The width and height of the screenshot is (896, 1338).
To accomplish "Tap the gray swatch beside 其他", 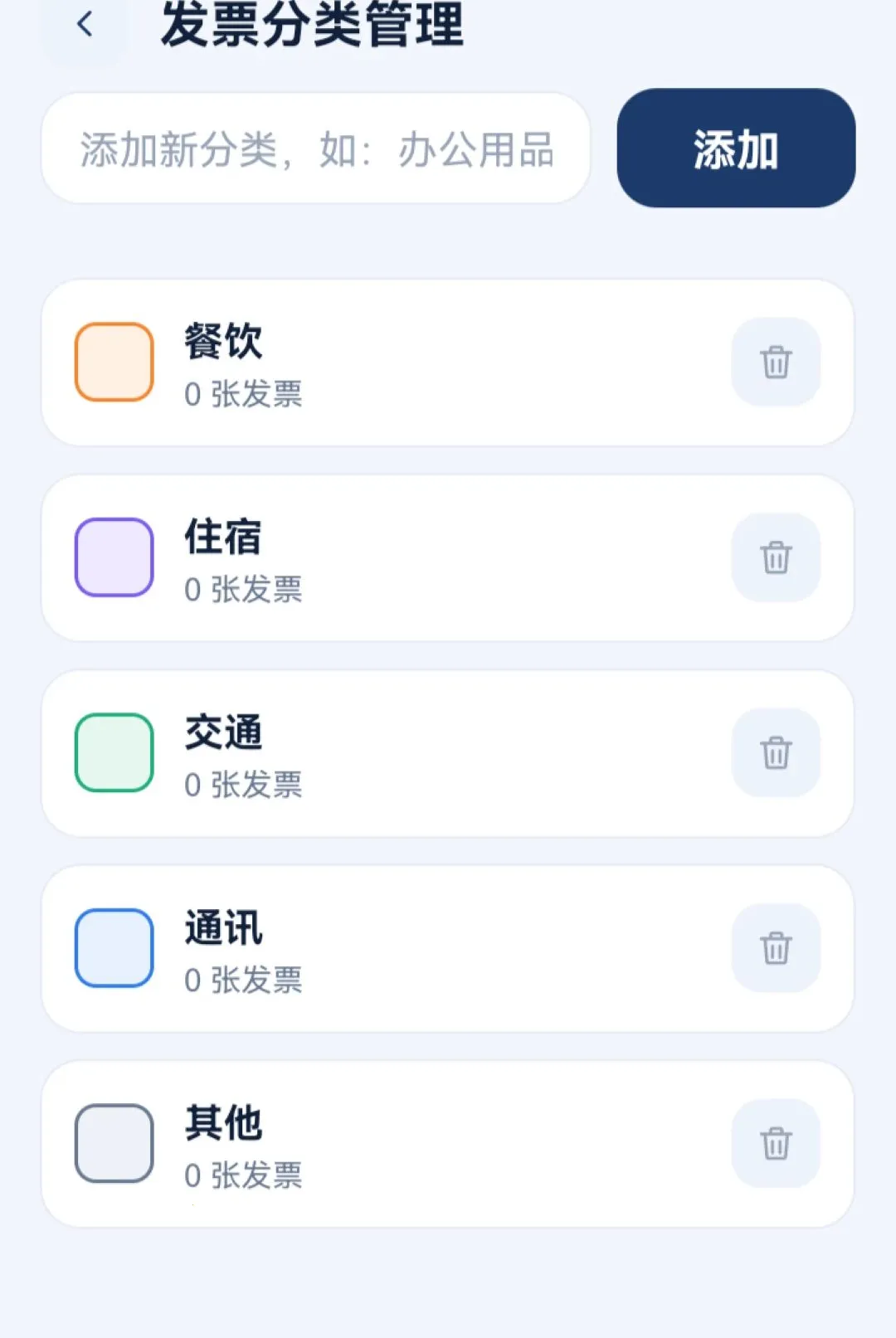I will pos(114,1144).
